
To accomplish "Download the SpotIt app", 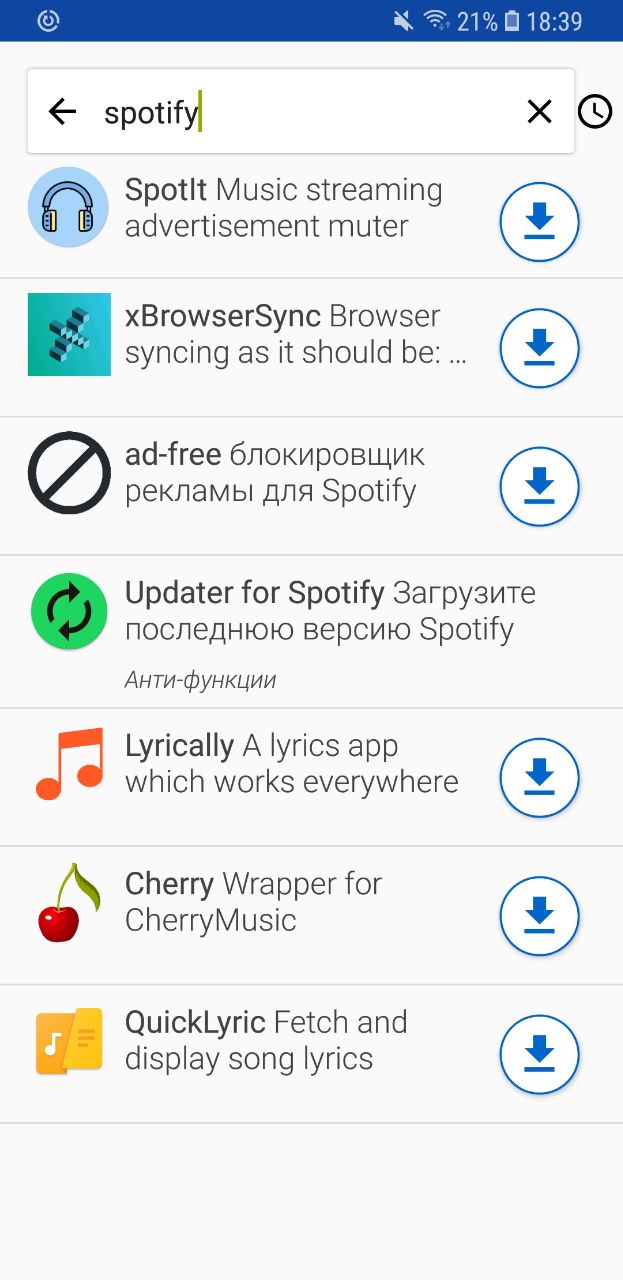I will (x=539, y=221).
